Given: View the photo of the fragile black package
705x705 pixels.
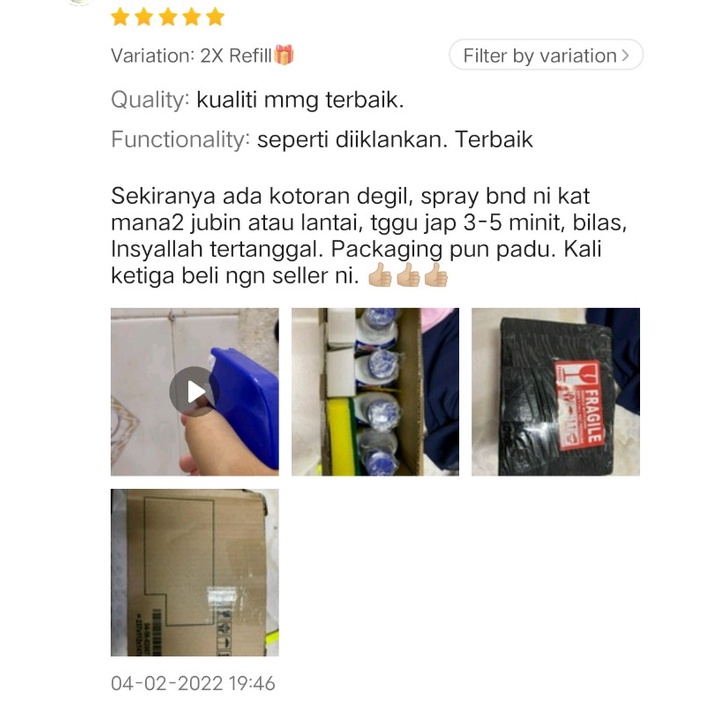Looking at the screenshot, I should tap(556, 392).
